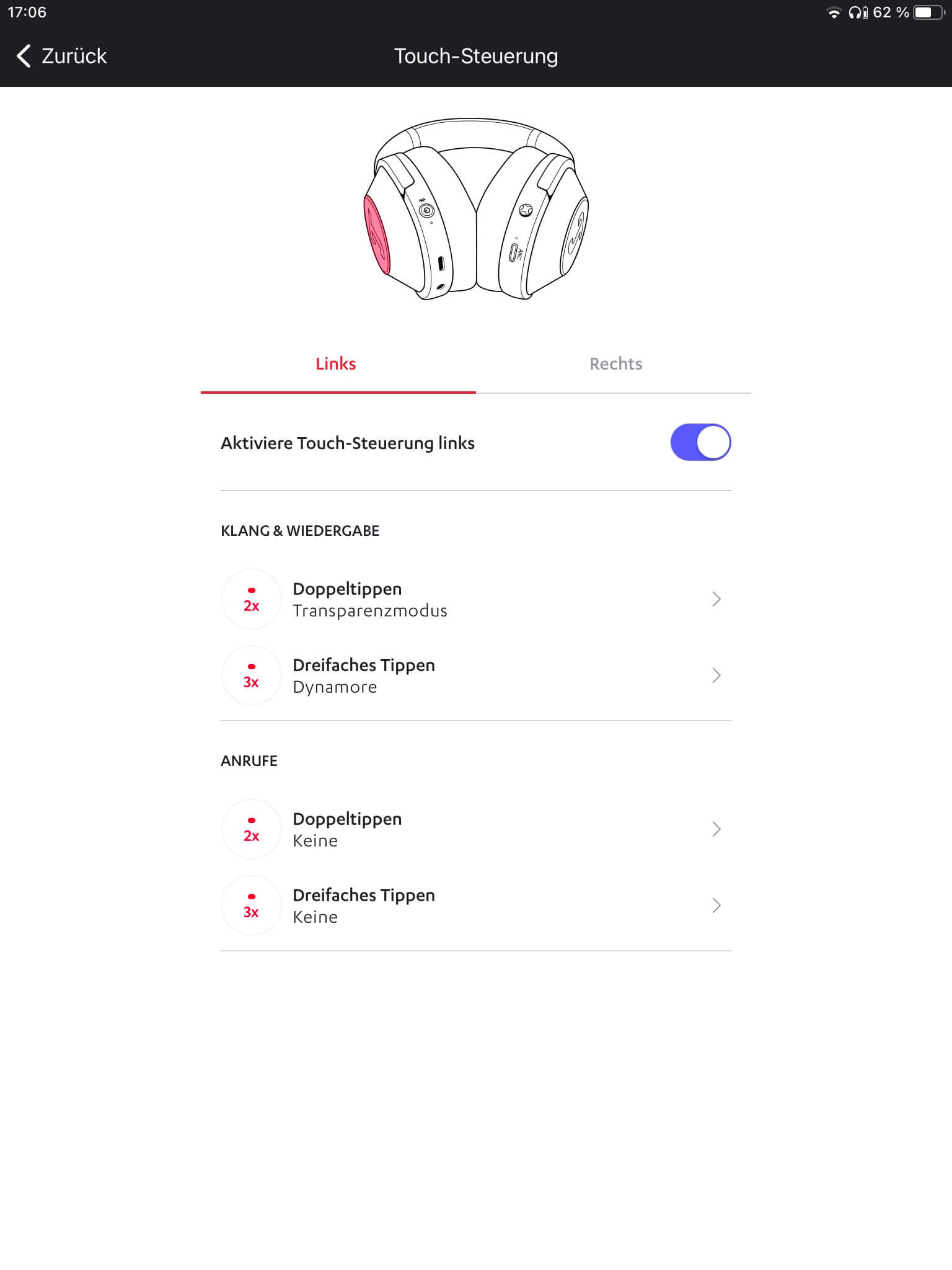This screenshot has height=1270, width=952.
Task: Open Dreifaches Tippen setting under Anrufe
Action: (x=475, y=905)
